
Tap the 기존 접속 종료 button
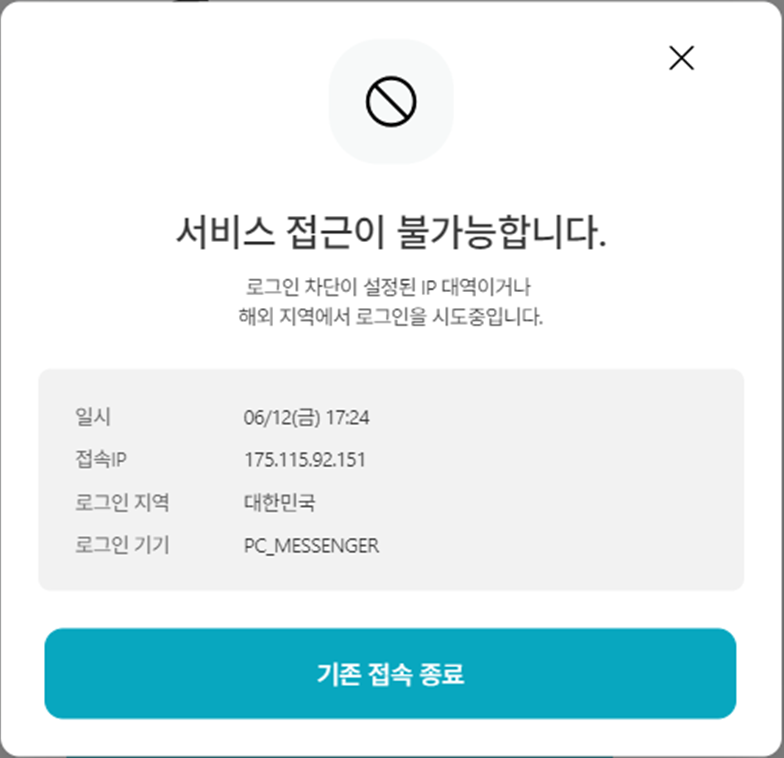(x=390, y=674)
